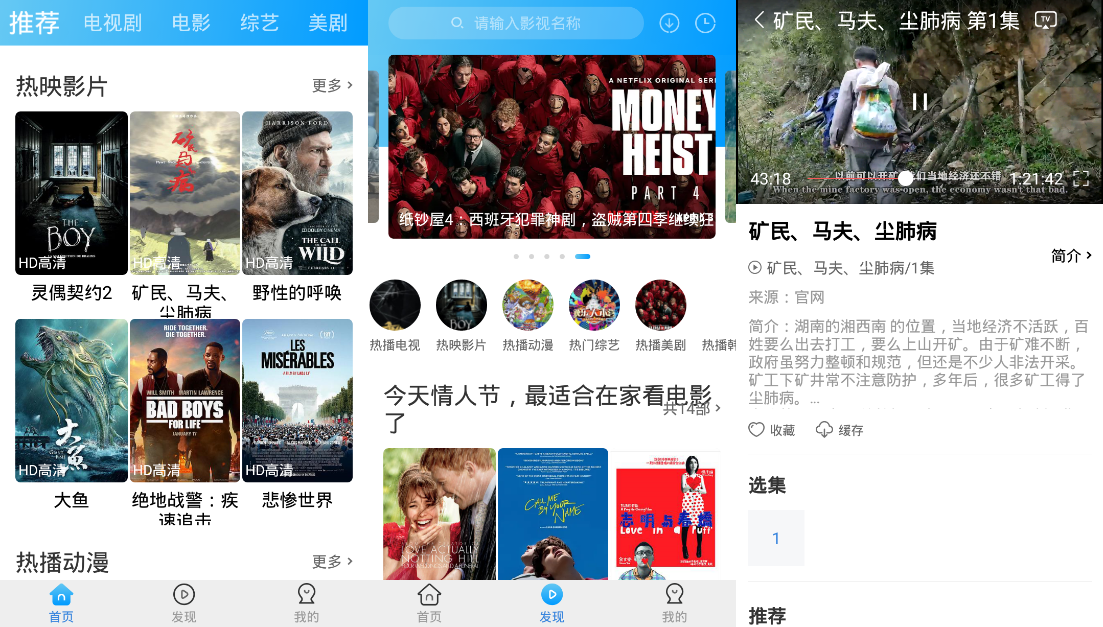This screenshot has height=627, width=1103.
Task: Open the 大鱼 movie poster
Action: tap(71, 400)
